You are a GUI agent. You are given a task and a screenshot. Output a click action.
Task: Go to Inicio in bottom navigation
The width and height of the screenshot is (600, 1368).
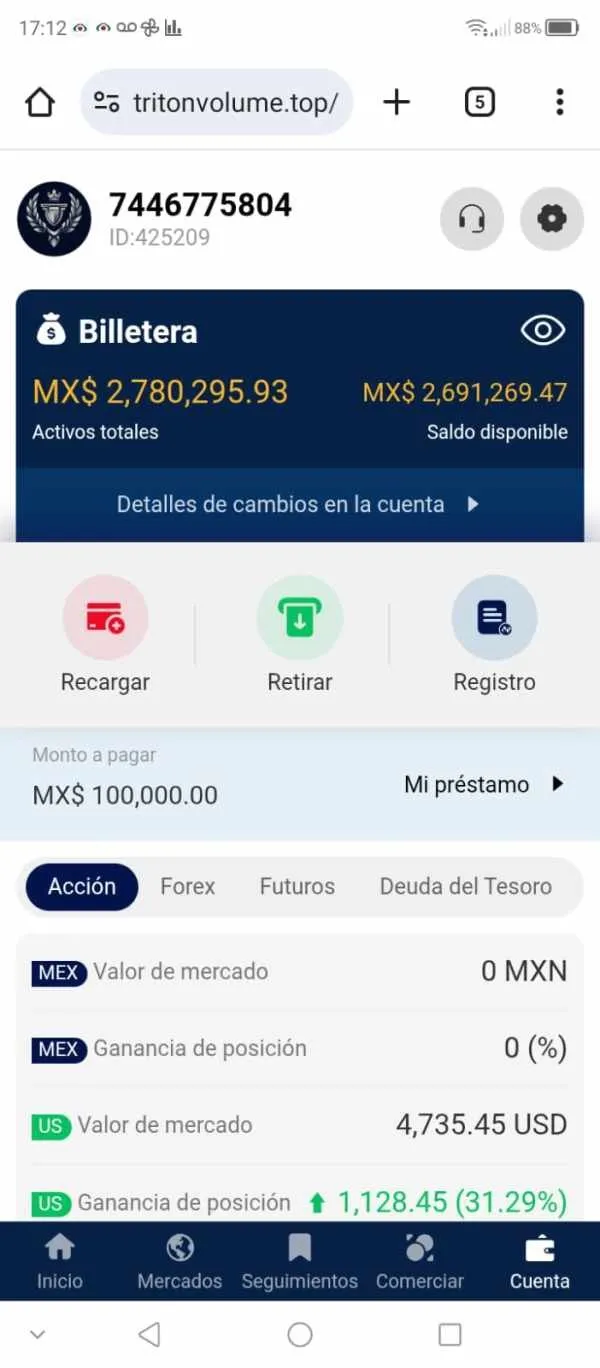[60, 1262]
